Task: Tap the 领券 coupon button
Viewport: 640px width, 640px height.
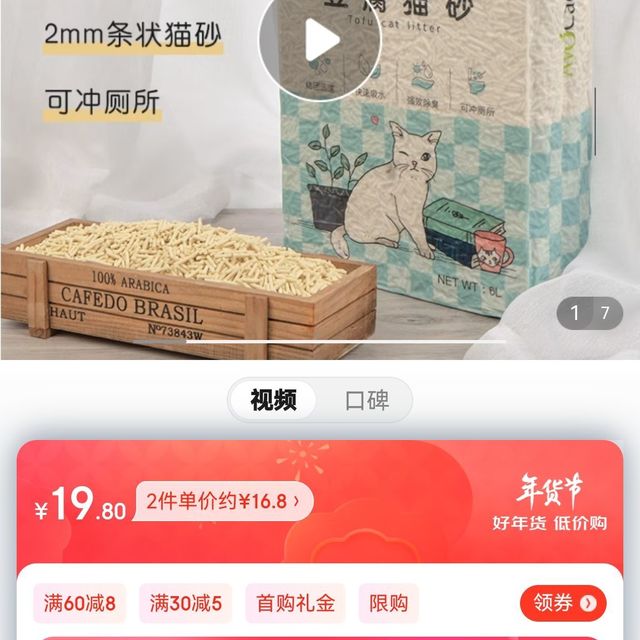Action: click(563, 603)
